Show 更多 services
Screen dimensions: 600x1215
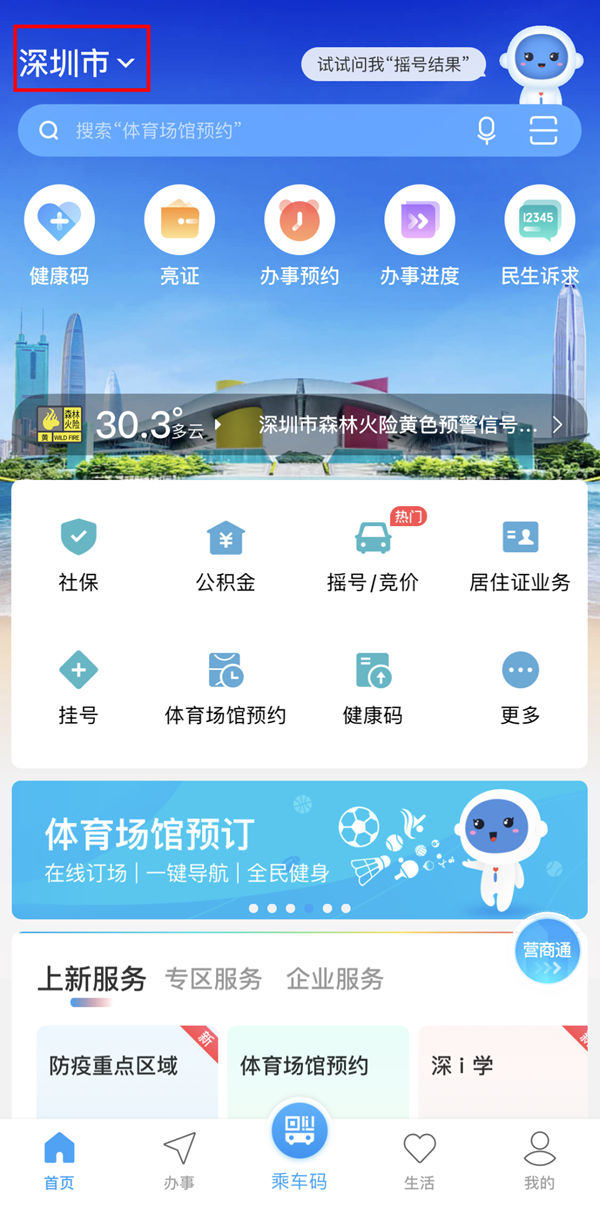click(520, 688)
